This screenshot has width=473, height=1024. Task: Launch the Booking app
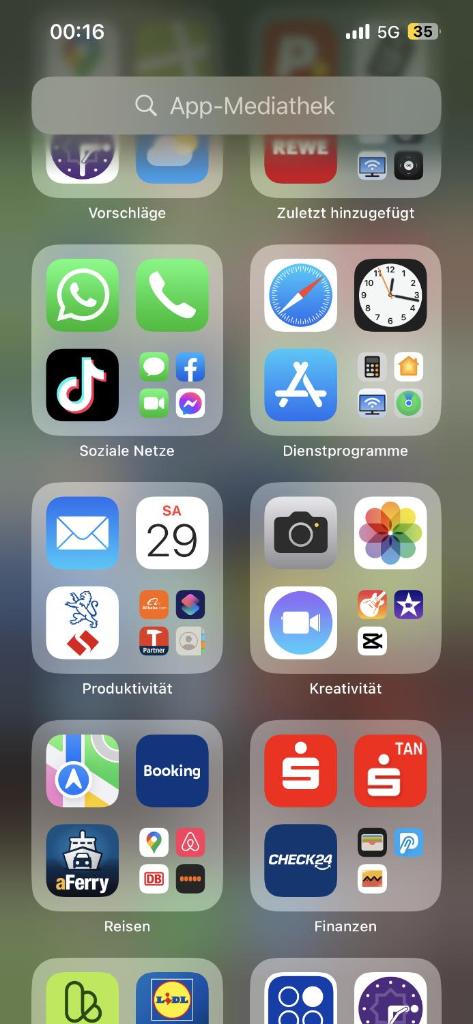coord(172,771)
